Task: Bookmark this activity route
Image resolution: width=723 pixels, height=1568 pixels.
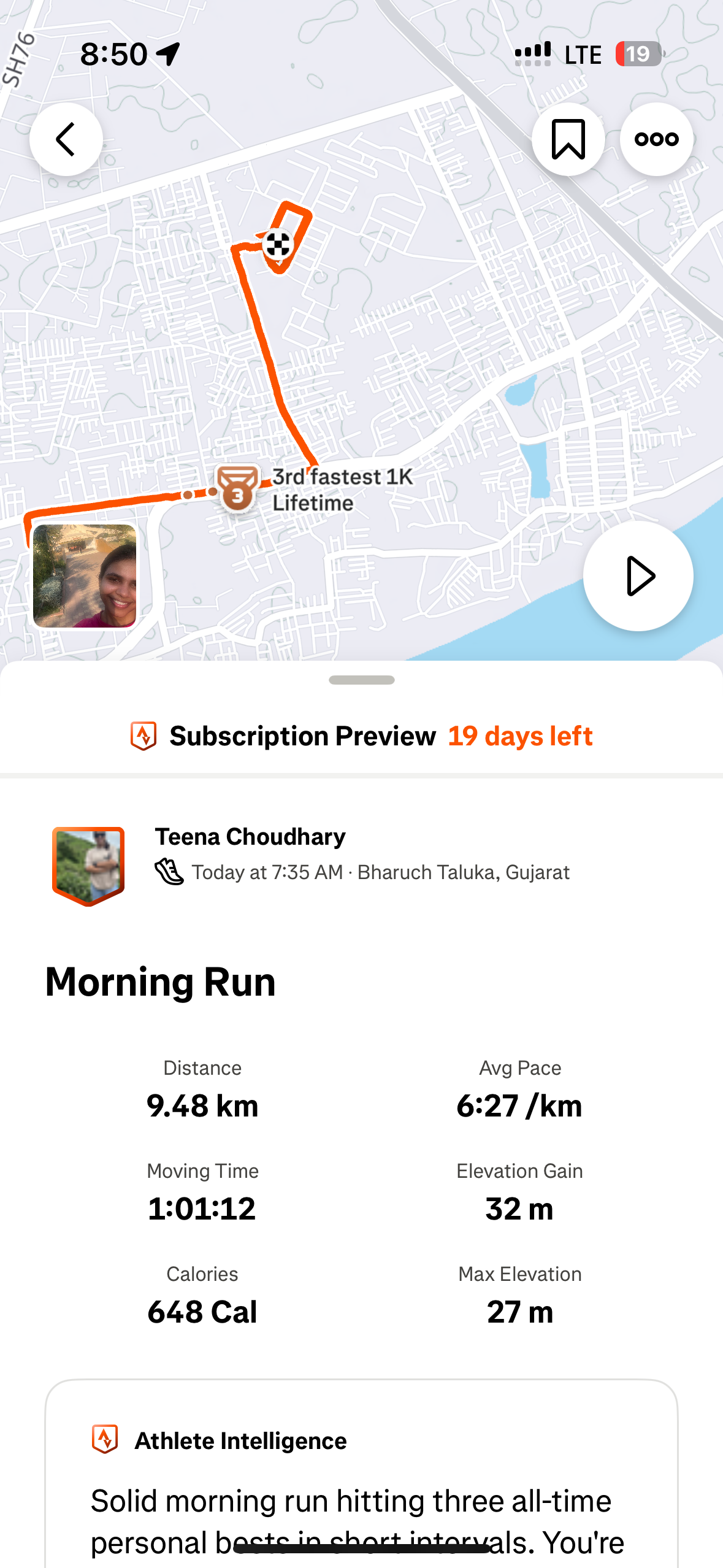Action: pyautogui.click(x=568, y=140)
